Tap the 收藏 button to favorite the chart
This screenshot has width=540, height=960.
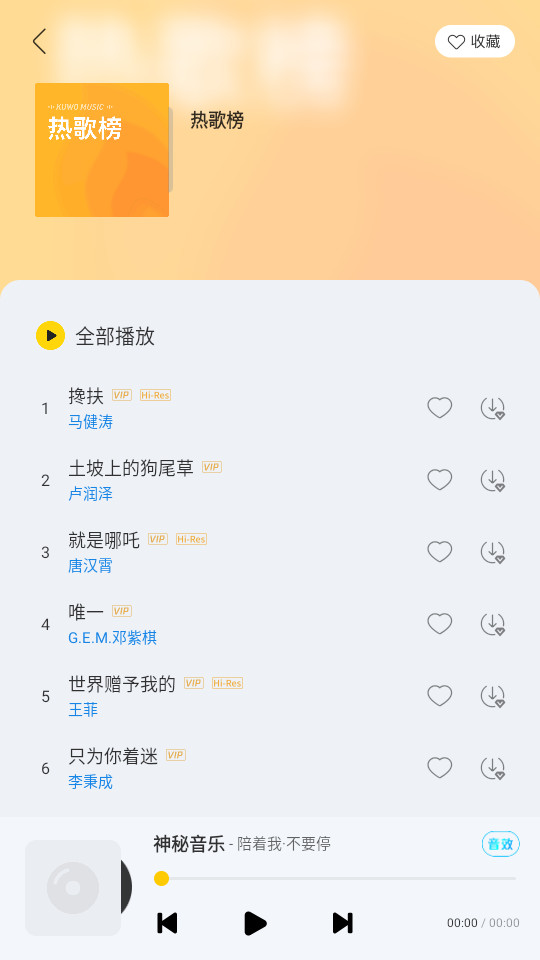click(474, 42)
